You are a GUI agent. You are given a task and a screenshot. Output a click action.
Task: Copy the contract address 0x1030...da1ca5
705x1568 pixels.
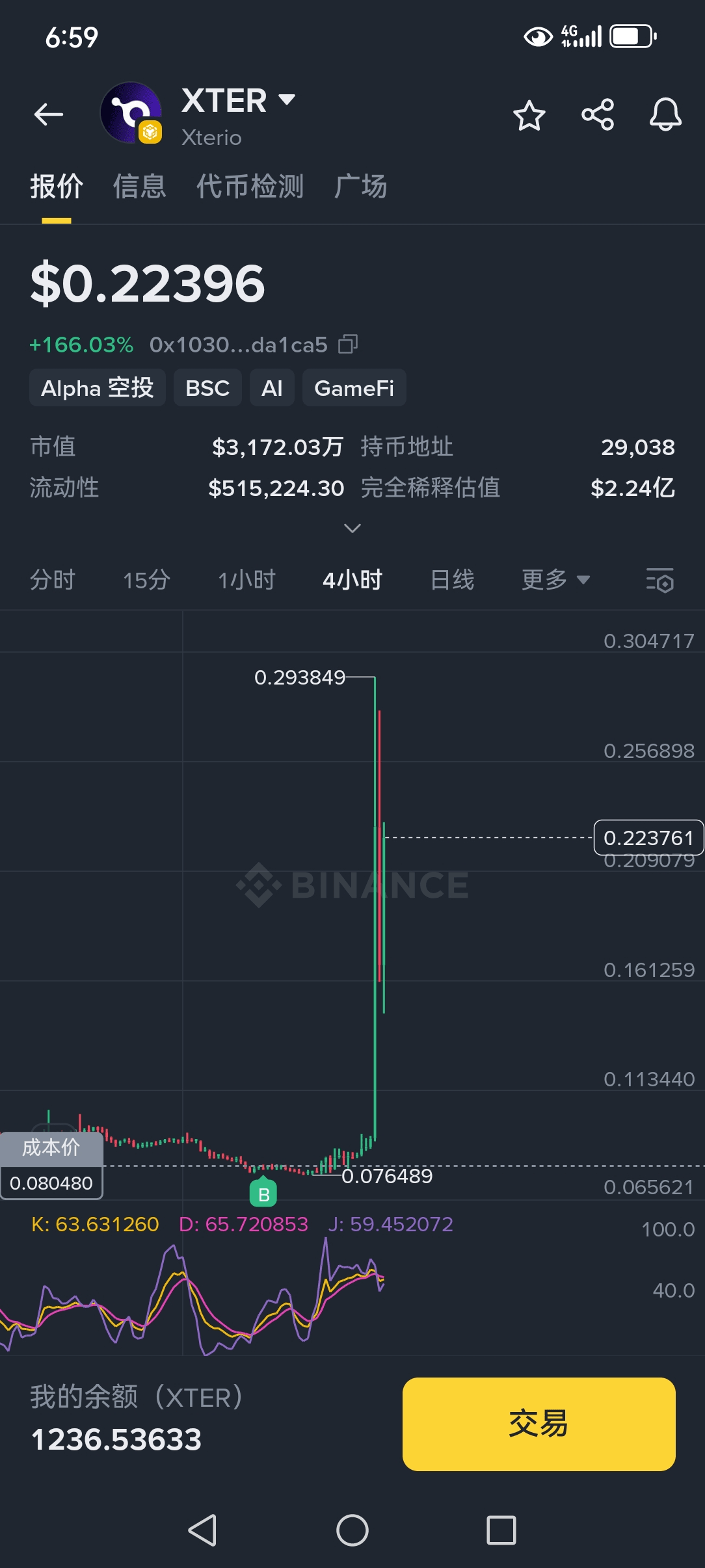pos(349,344)
